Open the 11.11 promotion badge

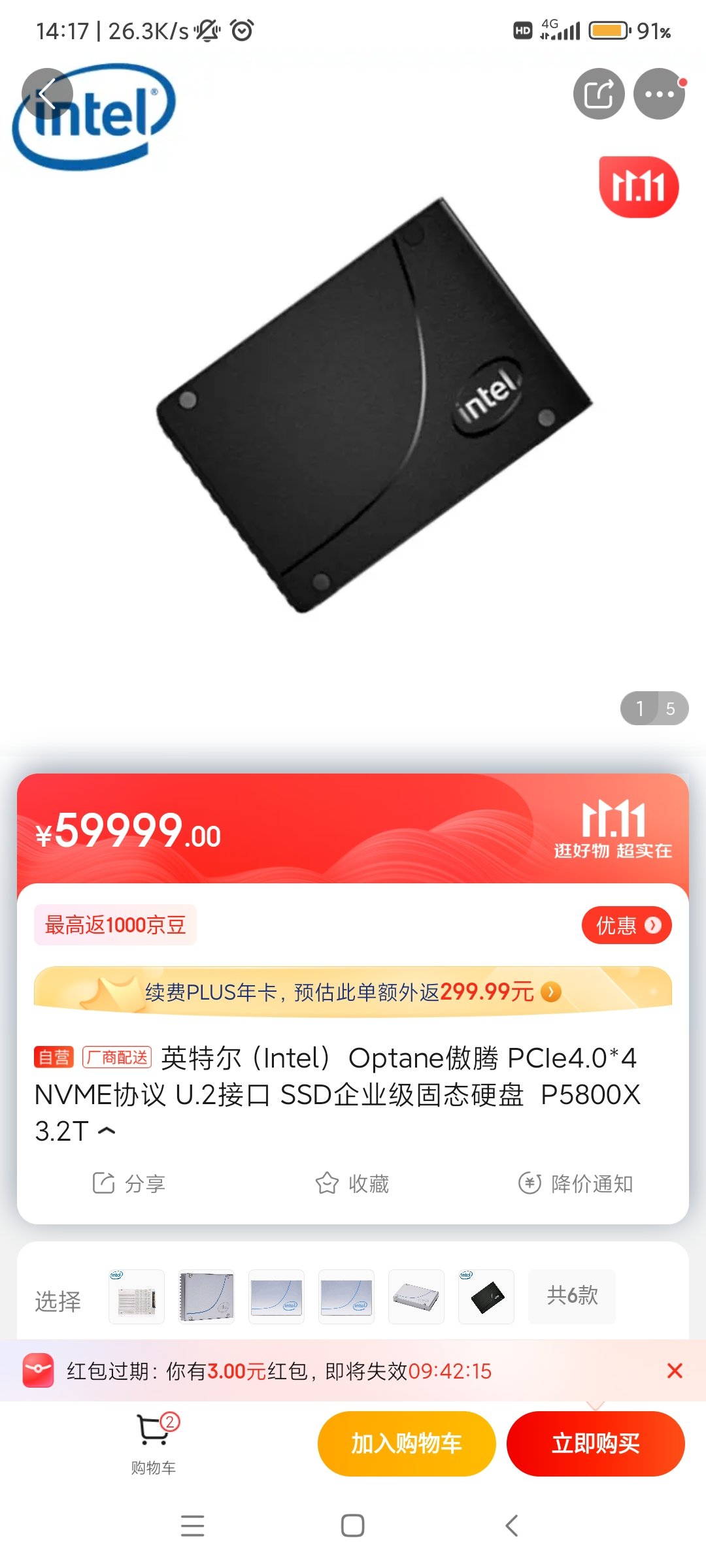pos(639,187)
